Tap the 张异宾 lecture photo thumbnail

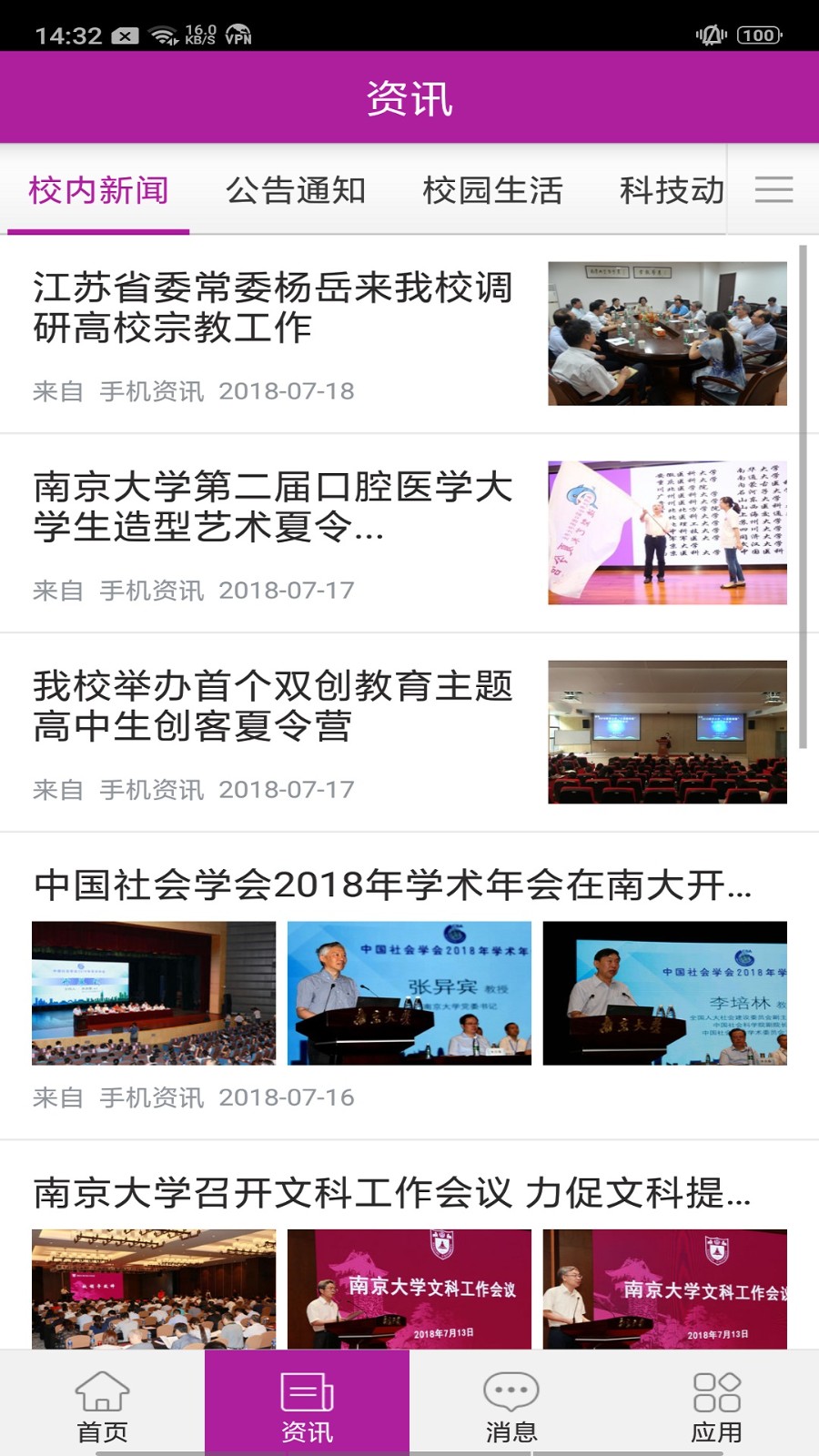pos(409,994)
